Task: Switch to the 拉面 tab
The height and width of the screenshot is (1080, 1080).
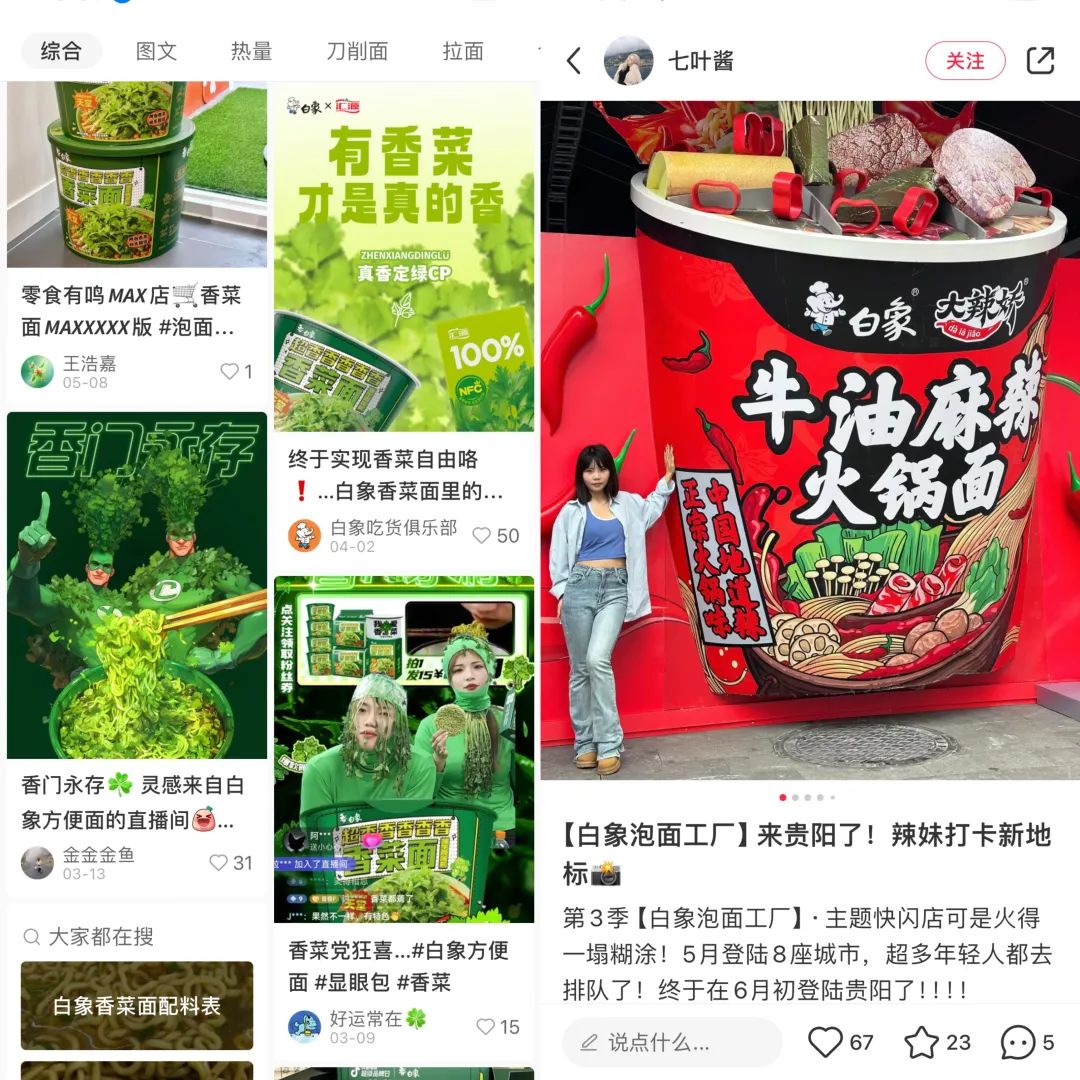Action: (x=462, y=51)
